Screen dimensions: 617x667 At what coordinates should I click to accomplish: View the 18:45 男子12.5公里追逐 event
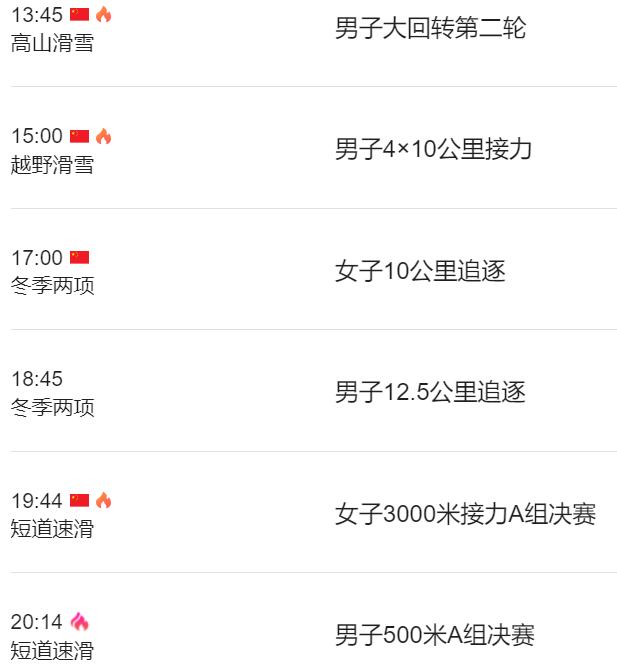[430, 392]
